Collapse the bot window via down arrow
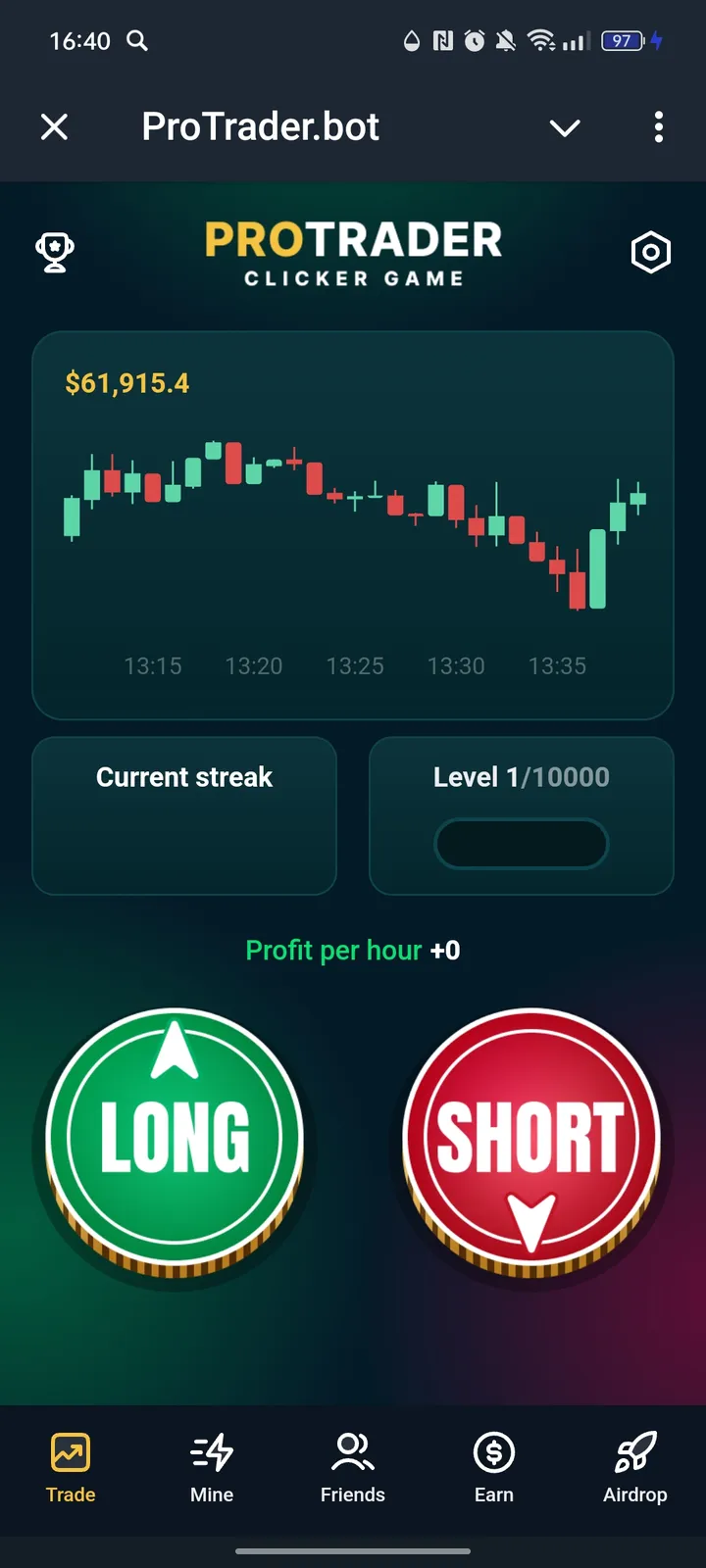Screen dimensions: 706x1568 click(x=565, y=127)
